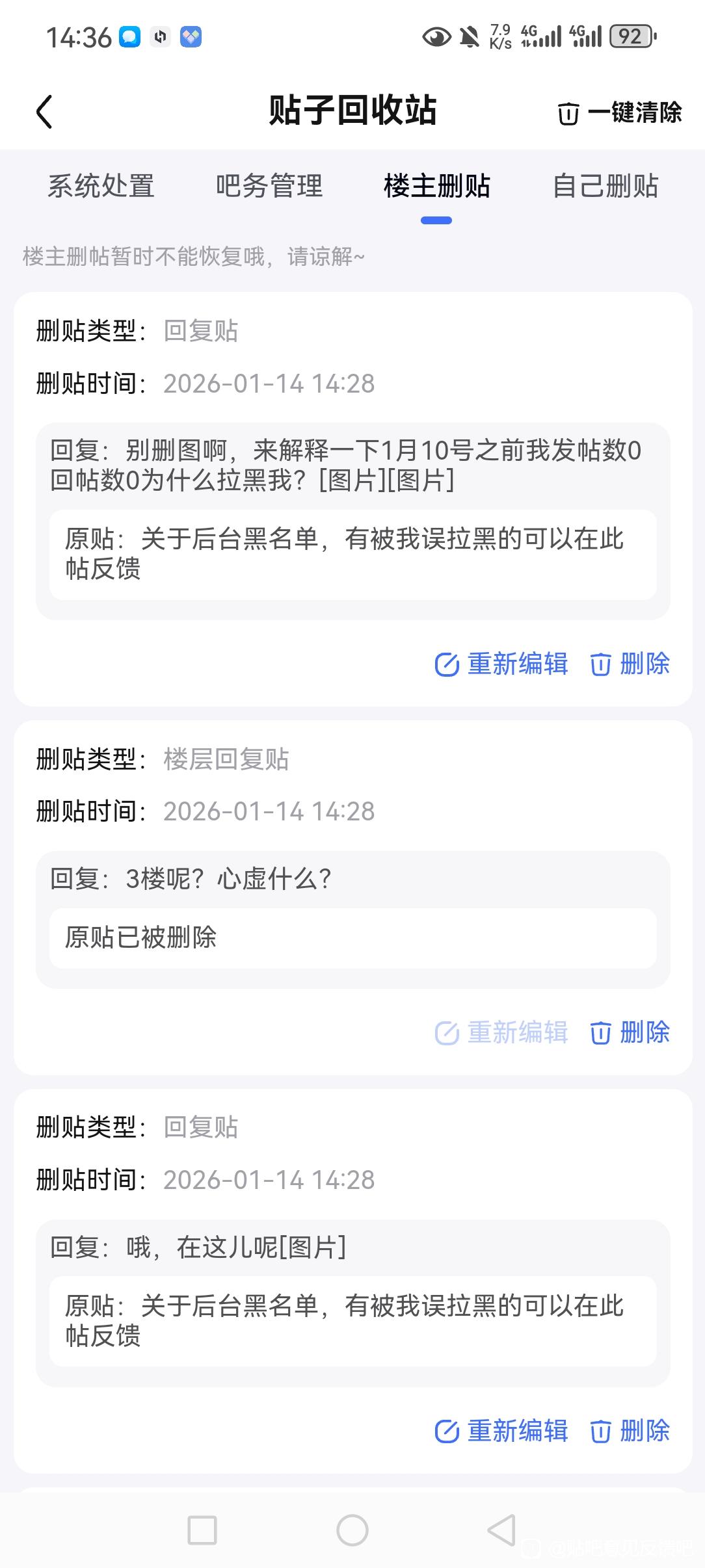
Task: Open the recent apps view
Action: 202,1530
